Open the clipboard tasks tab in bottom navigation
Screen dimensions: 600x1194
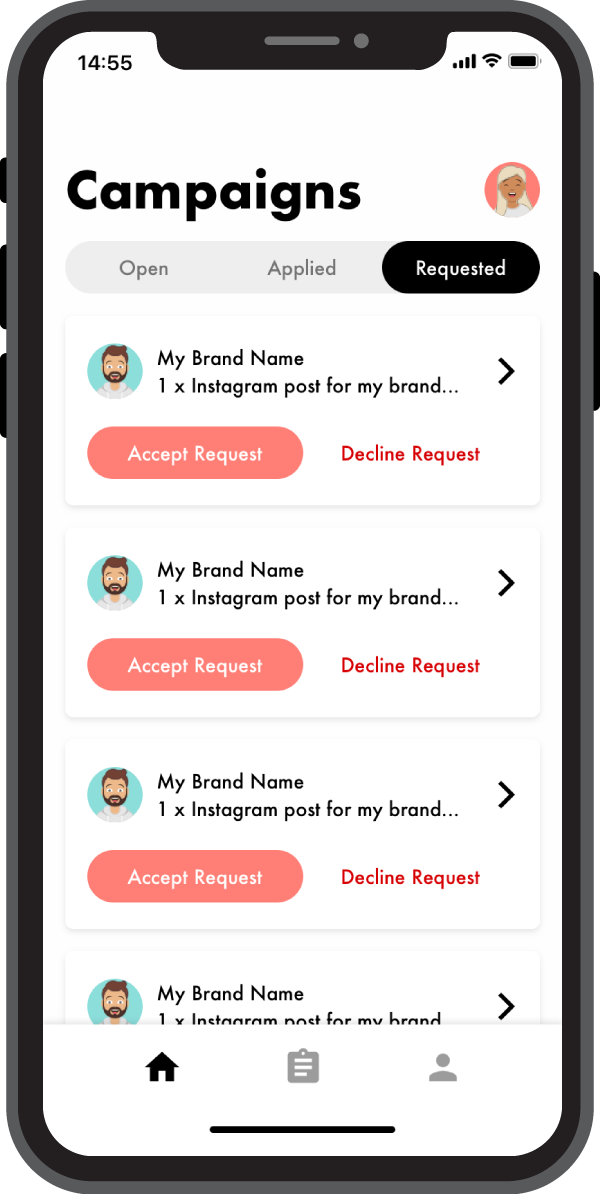(302, 1067)
